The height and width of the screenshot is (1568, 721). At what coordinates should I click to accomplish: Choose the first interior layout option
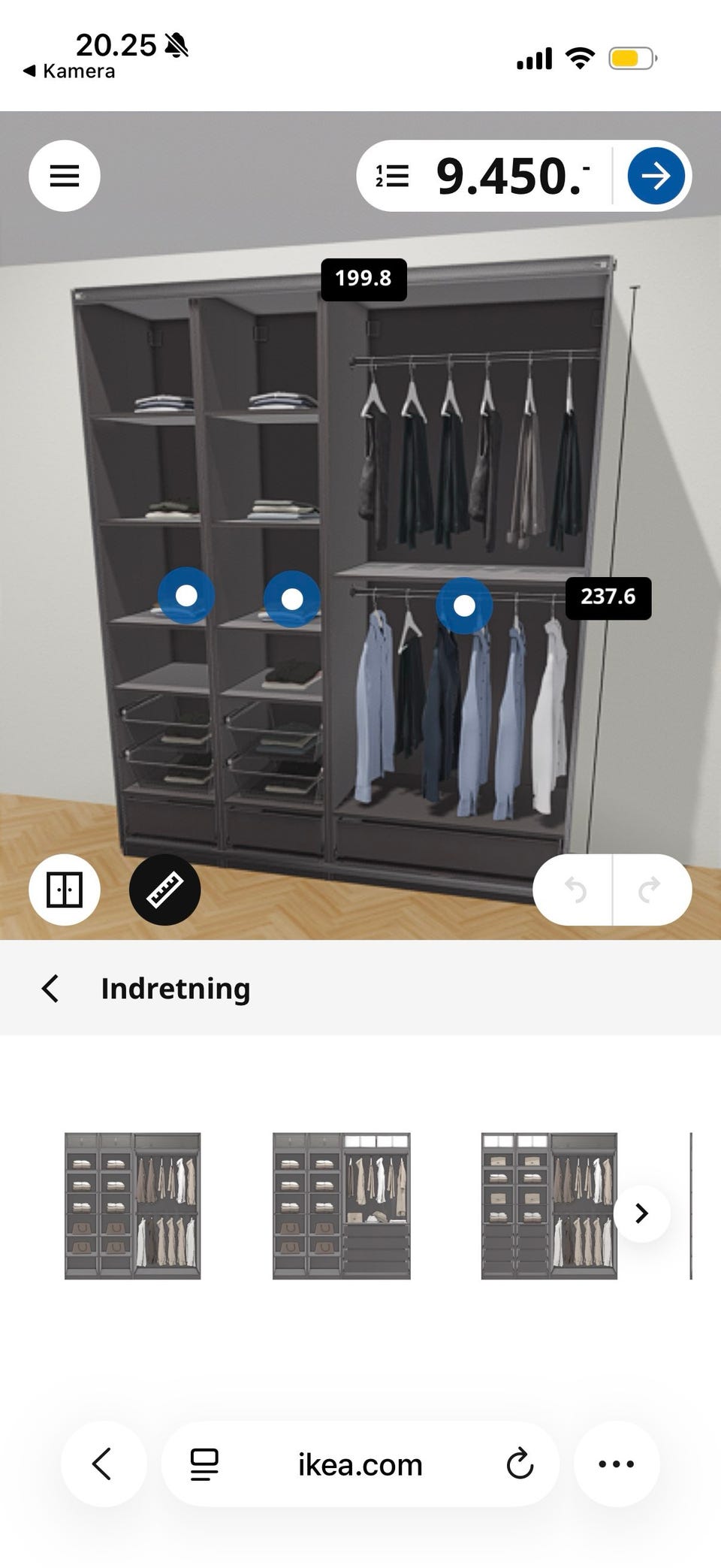[x=133, y=1205]
